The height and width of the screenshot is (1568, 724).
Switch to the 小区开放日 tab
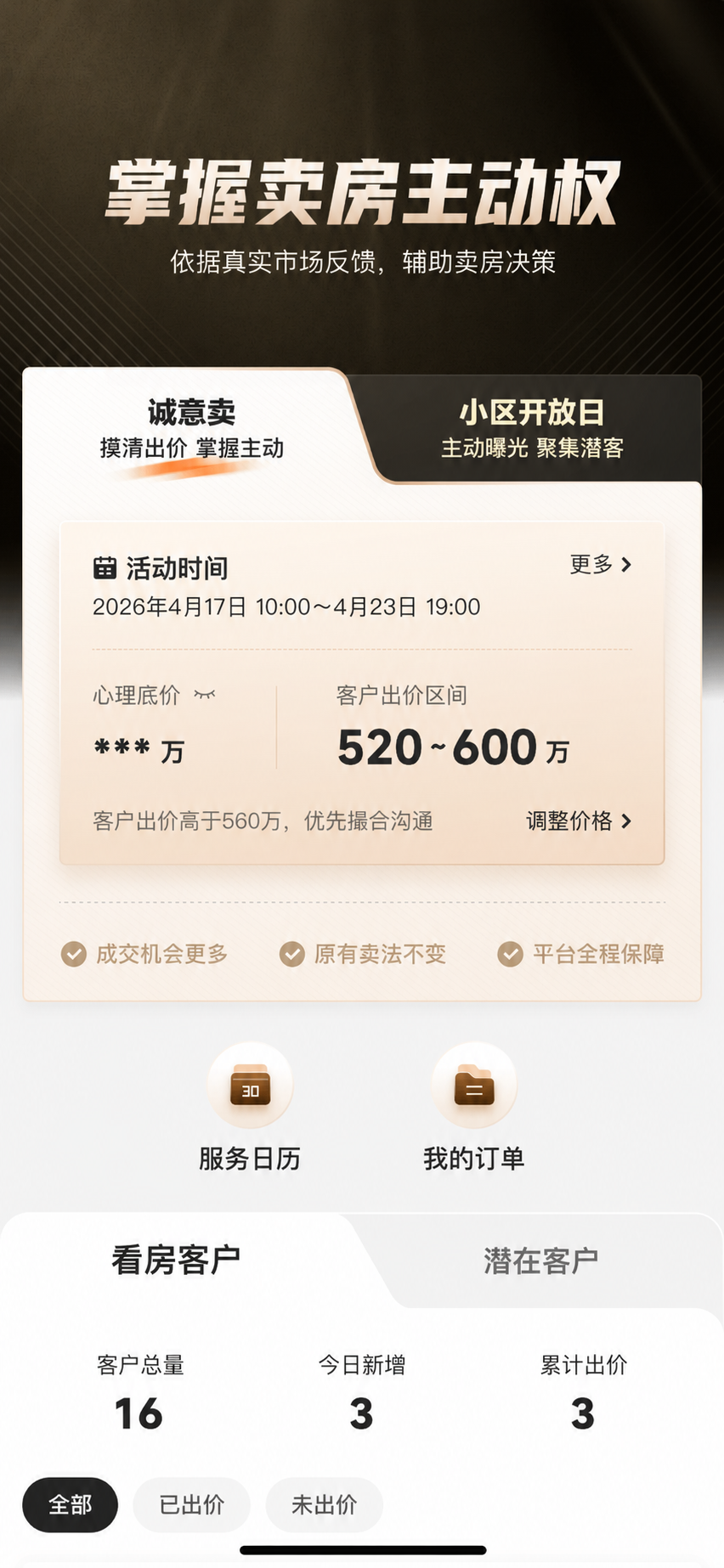click(533, 429)
